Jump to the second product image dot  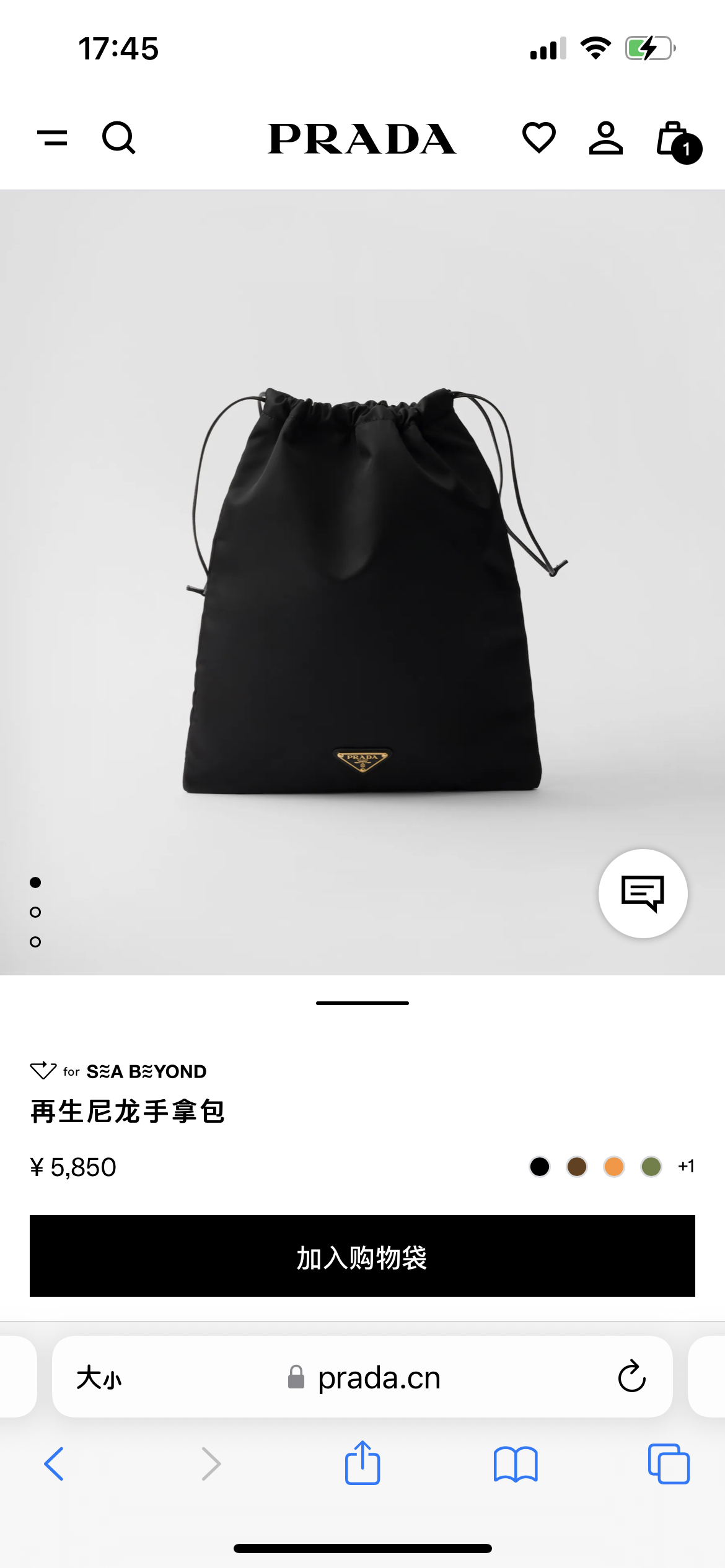point(35,912)
